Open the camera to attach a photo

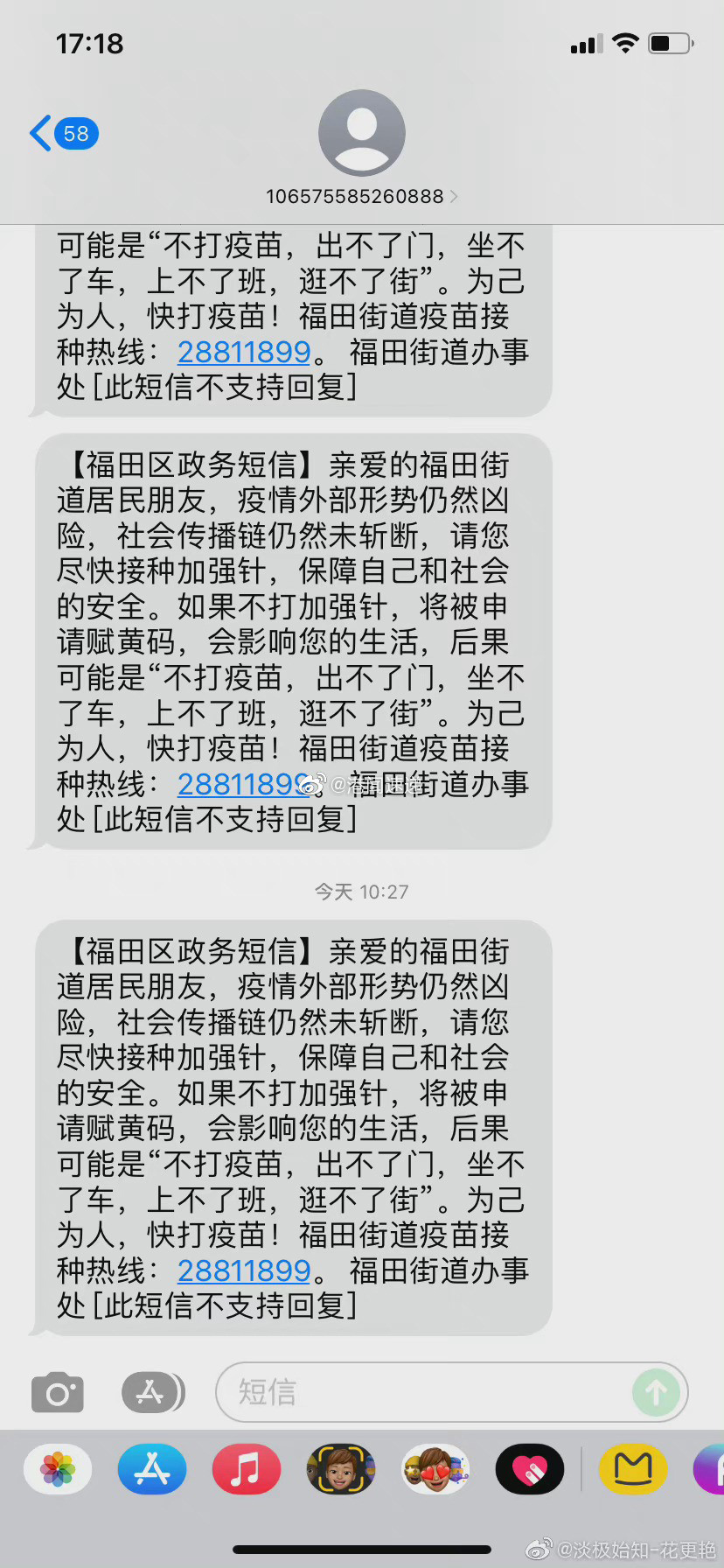click(58, 1392)
